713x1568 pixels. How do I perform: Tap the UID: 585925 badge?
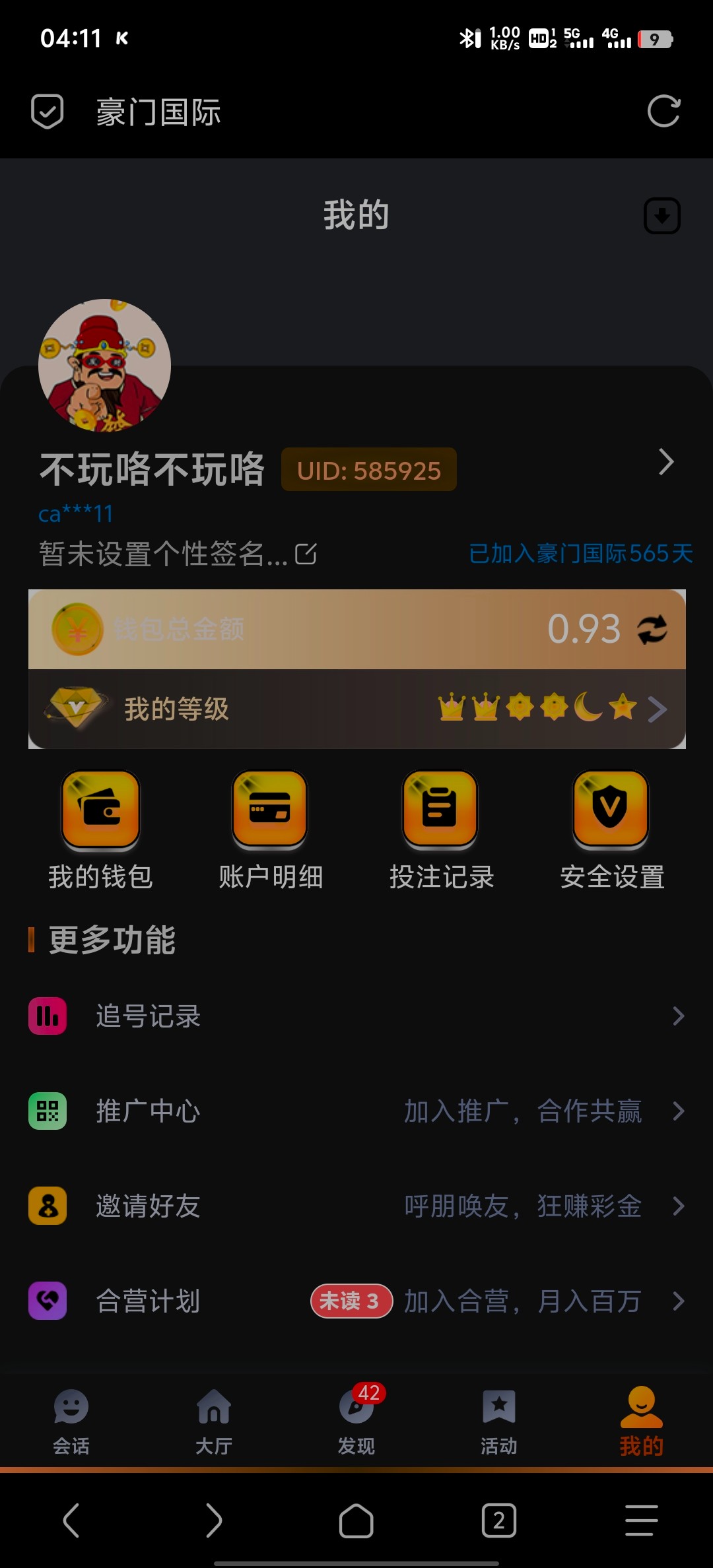pos(368,469)
